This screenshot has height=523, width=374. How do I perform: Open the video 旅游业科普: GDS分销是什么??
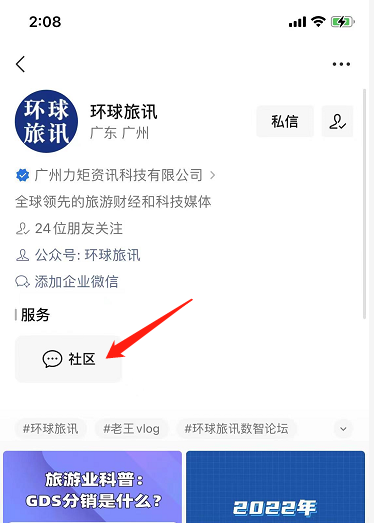(x=92, y=487)
